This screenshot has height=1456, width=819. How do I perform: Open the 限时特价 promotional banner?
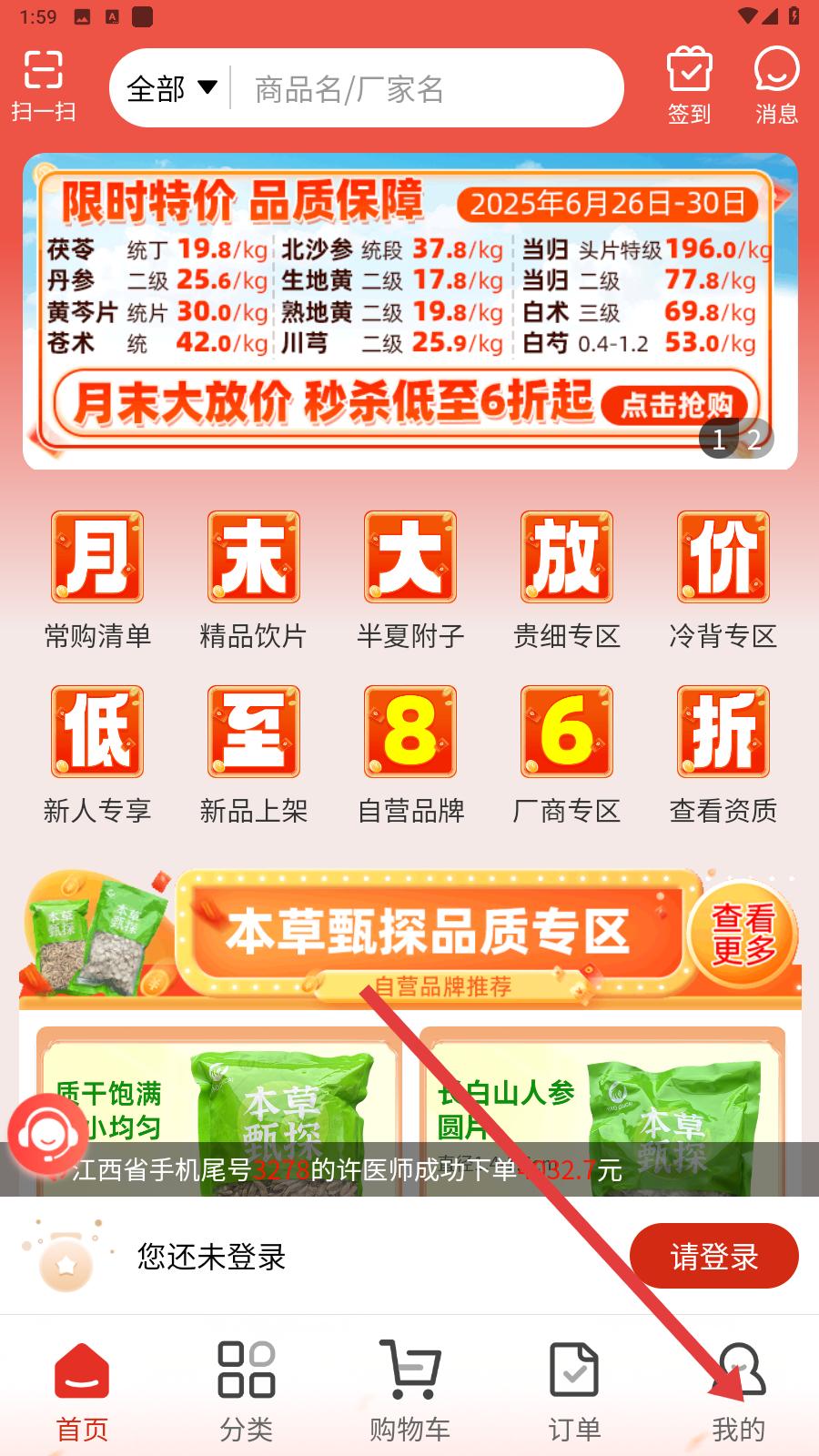(x=409, y=311)
